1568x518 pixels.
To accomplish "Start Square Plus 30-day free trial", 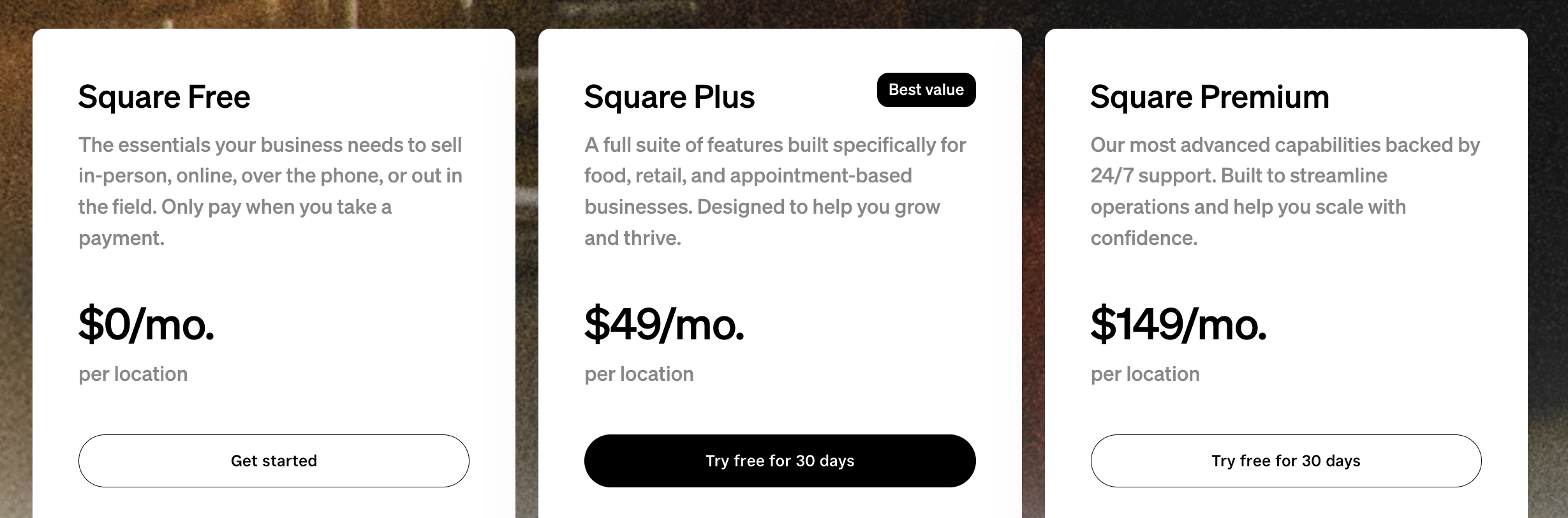I will coord(780,461).
